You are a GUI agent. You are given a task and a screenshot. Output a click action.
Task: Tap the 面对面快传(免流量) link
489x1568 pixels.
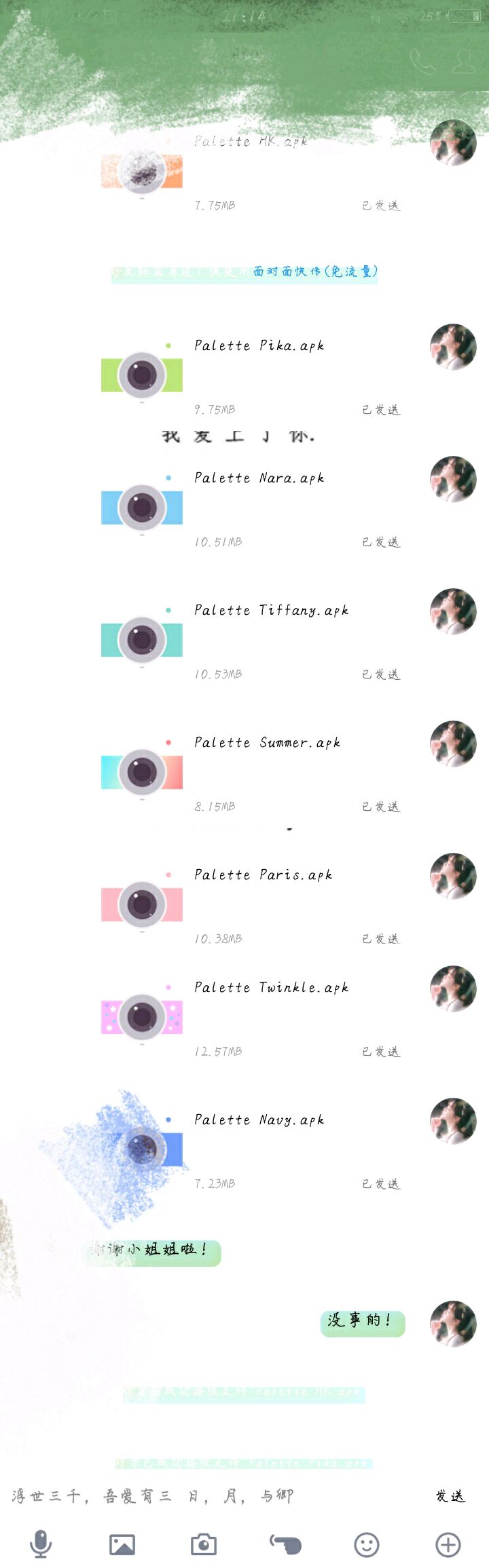[x=315, y=272]
